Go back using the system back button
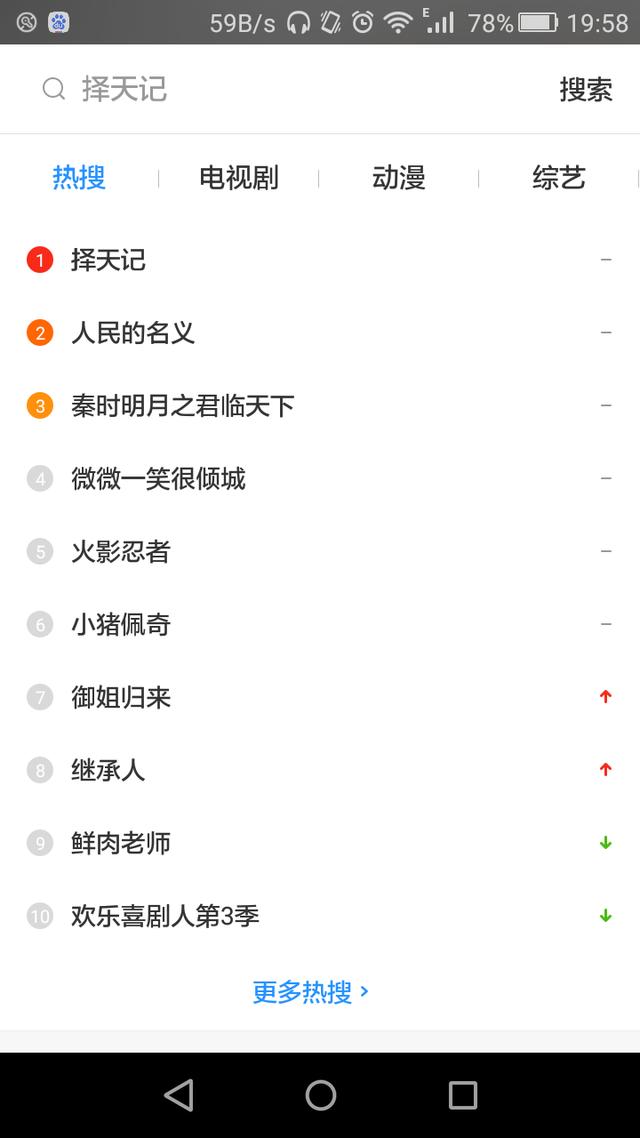Screen dimensions: 640x1138 pos(179,1094)
